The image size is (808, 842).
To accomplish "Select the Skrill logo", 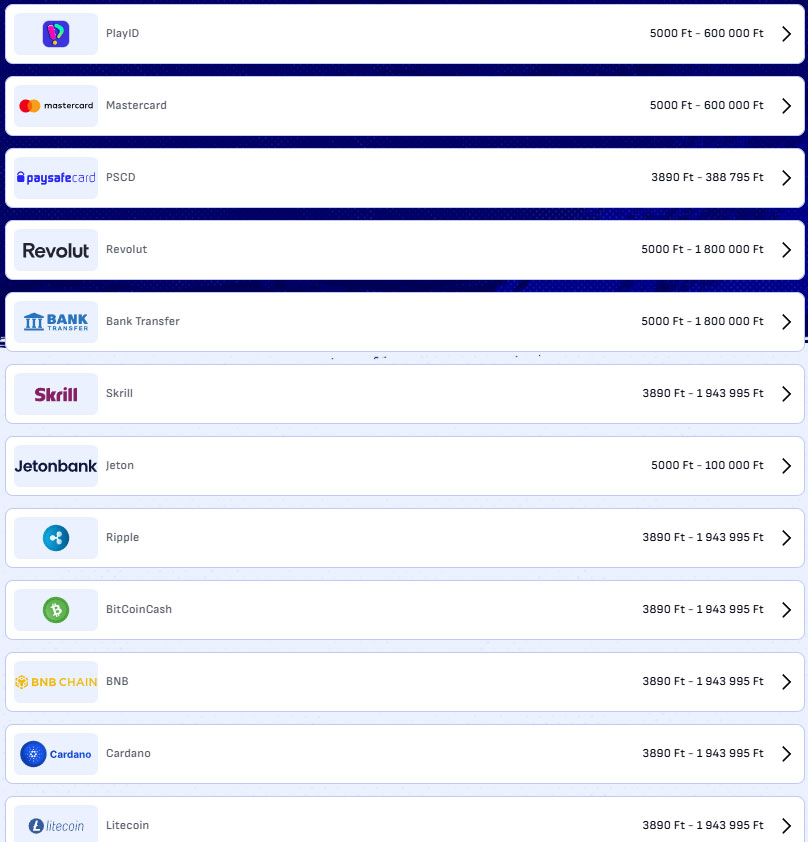I will pyautogui.click(x=55, y=393).
